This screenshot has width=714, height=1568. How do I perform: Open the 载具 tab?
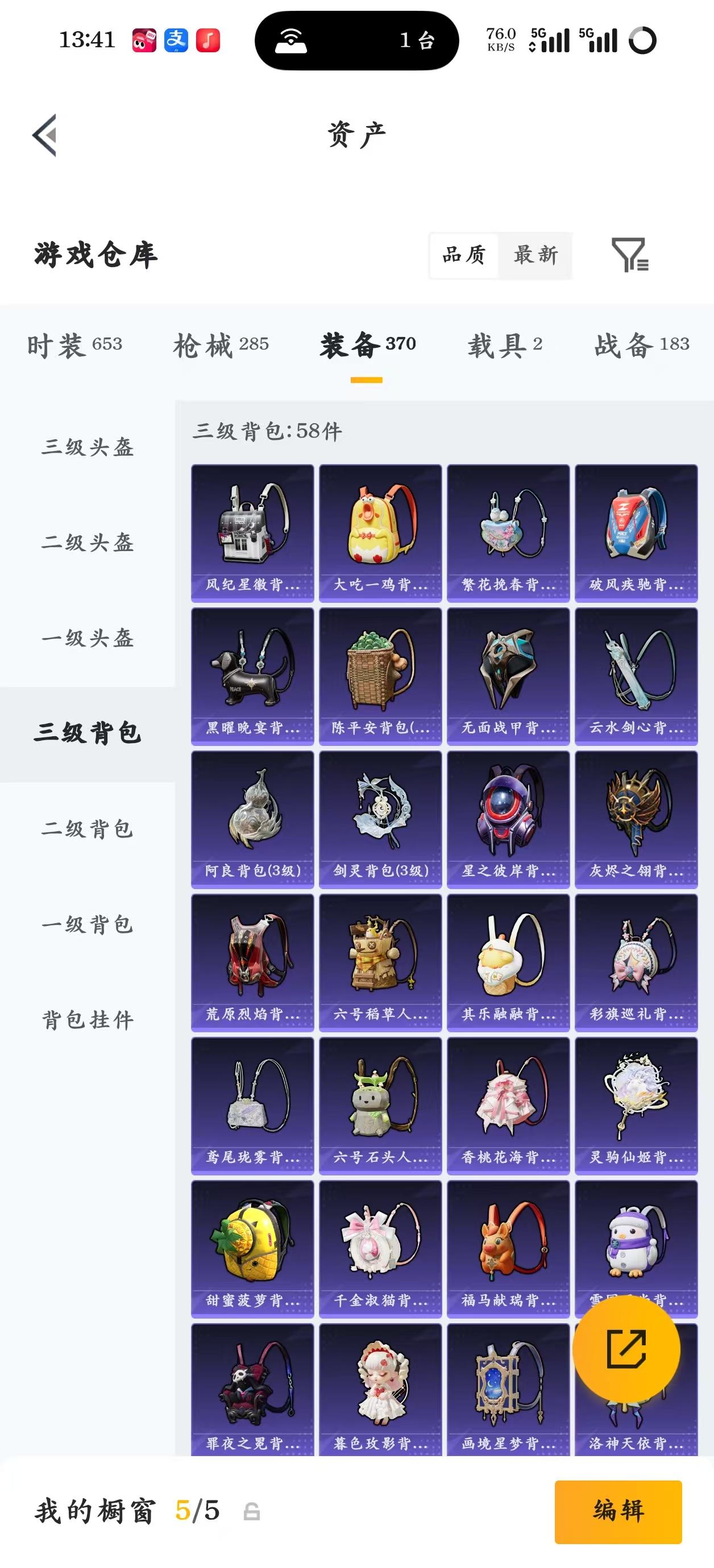coord(504,345)
